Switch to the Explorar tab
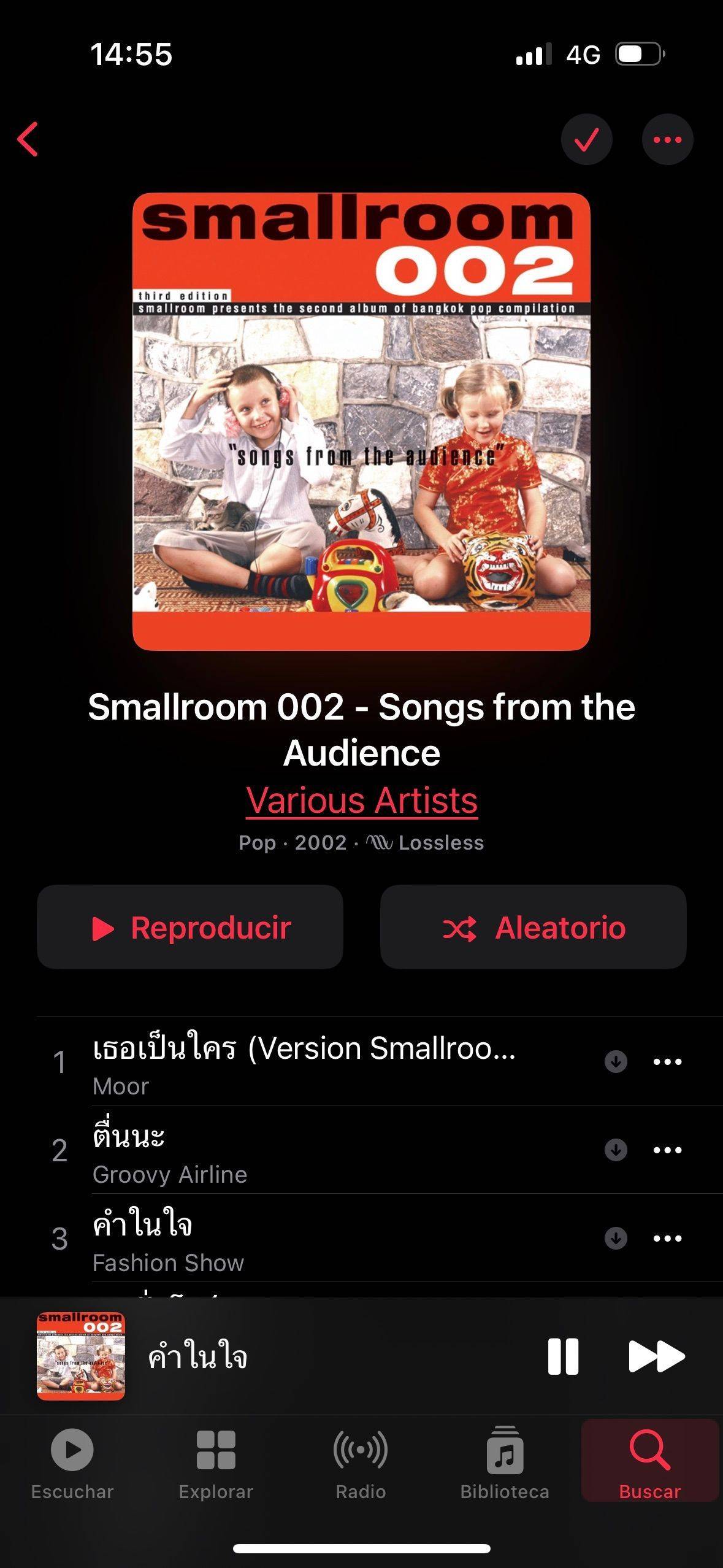Viewport: 723px width, 1568px height. [x=216, y=1464]
